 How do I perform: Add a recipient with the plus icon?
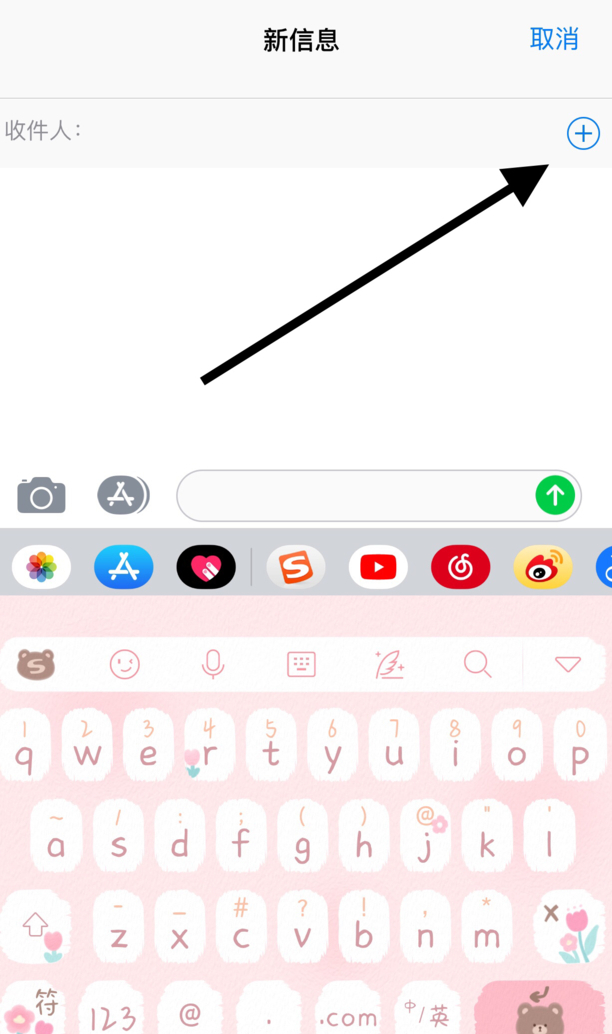click(583, 133)
